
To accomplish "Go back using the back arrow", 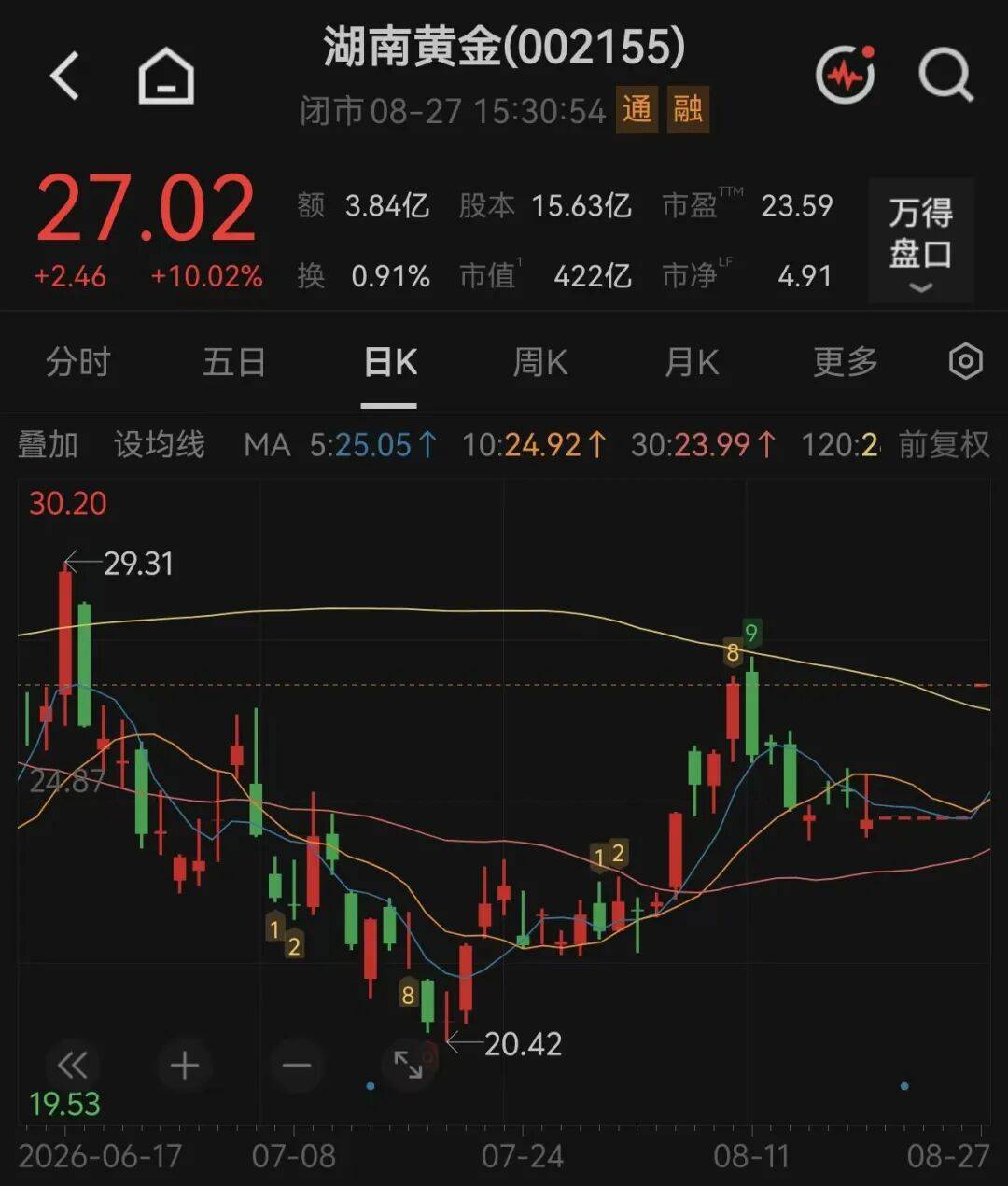I will click(64, 75).
